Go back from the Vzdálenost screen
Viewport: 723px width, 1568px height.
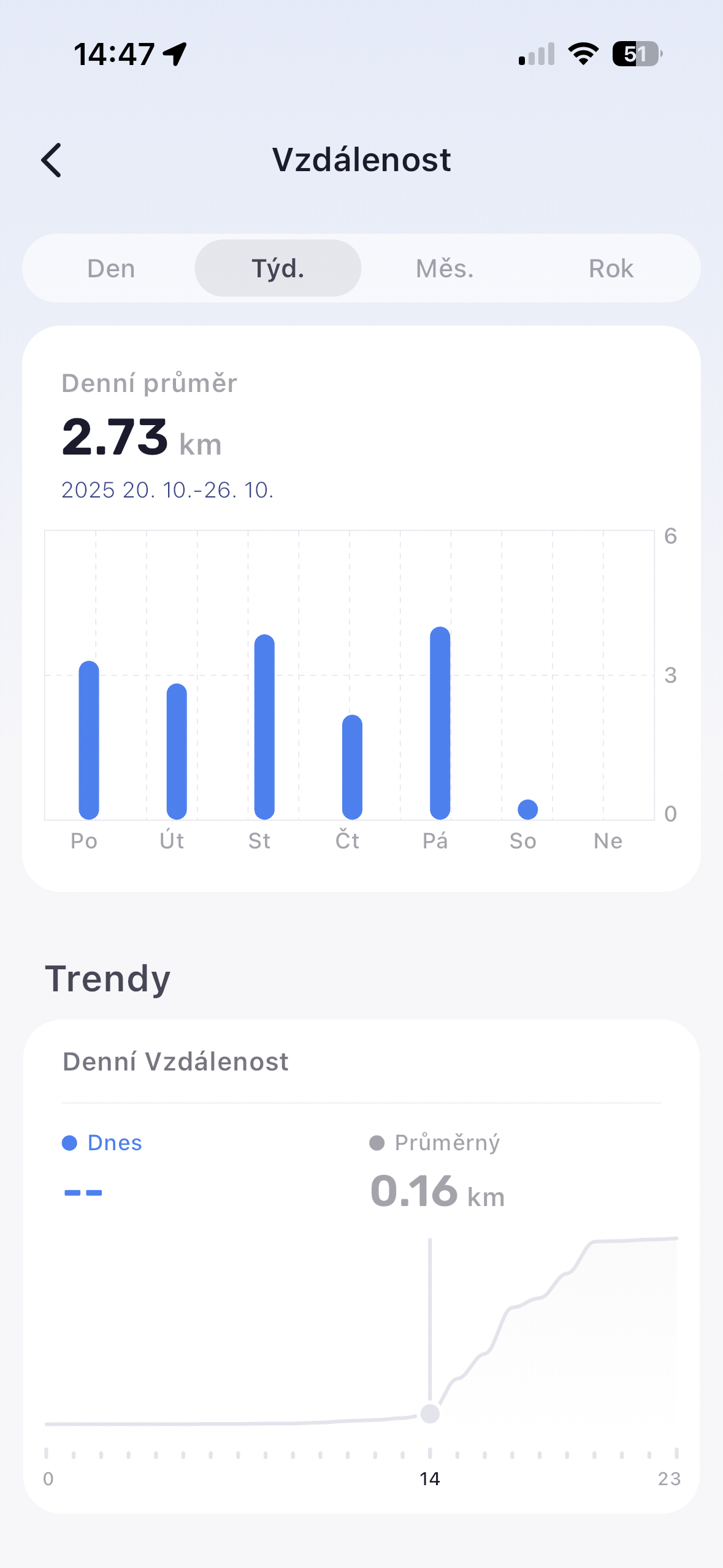(x=52, y=160)
